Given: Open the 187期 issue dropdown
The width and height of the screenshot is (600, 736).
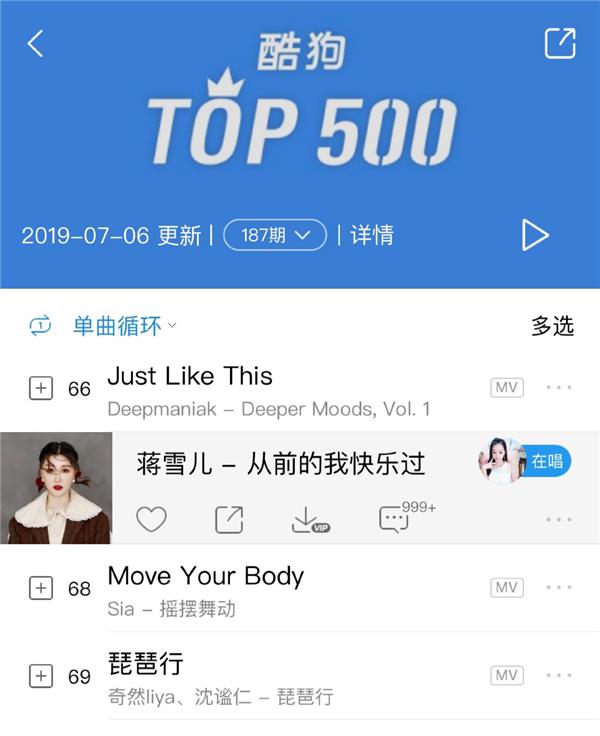Looking at the screenshot, I should pyautogui.click(x=275, y=235).
